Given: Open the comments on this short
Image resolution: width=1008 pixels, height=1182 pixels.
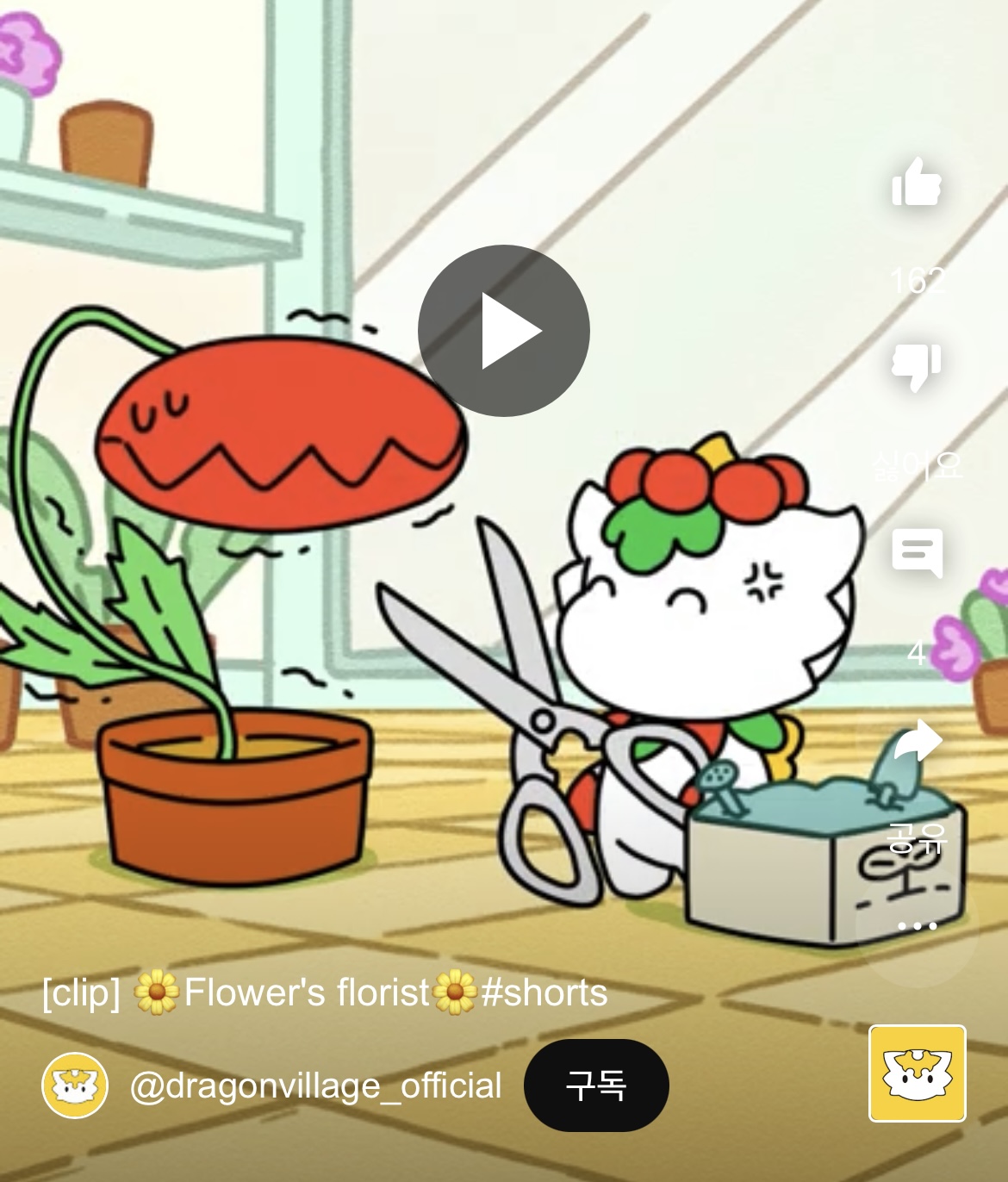Looking at the screenshot, I should pyautogui.click(x=917, y=552).
